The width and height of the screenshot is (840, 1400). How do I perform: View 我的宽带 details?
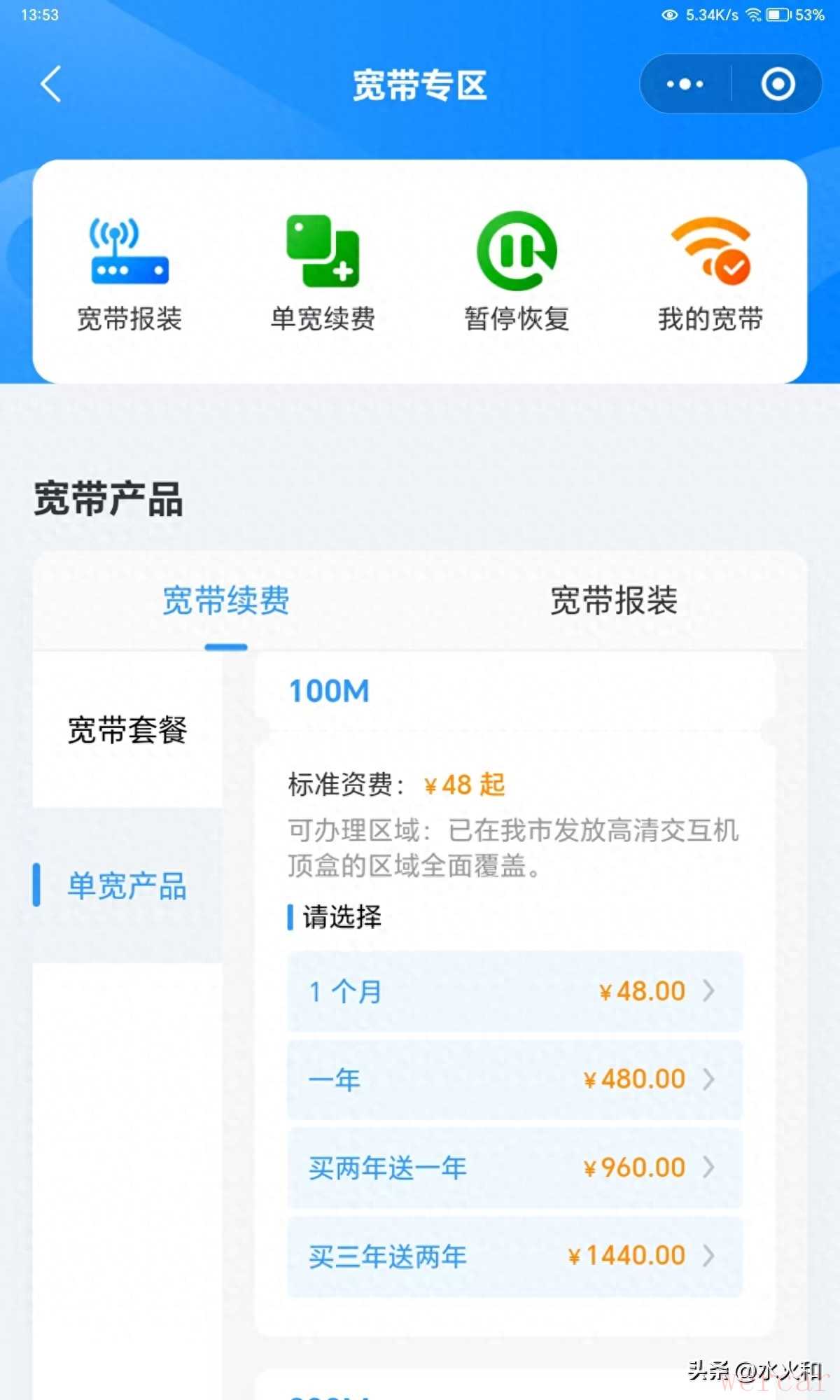coord(710,272)
